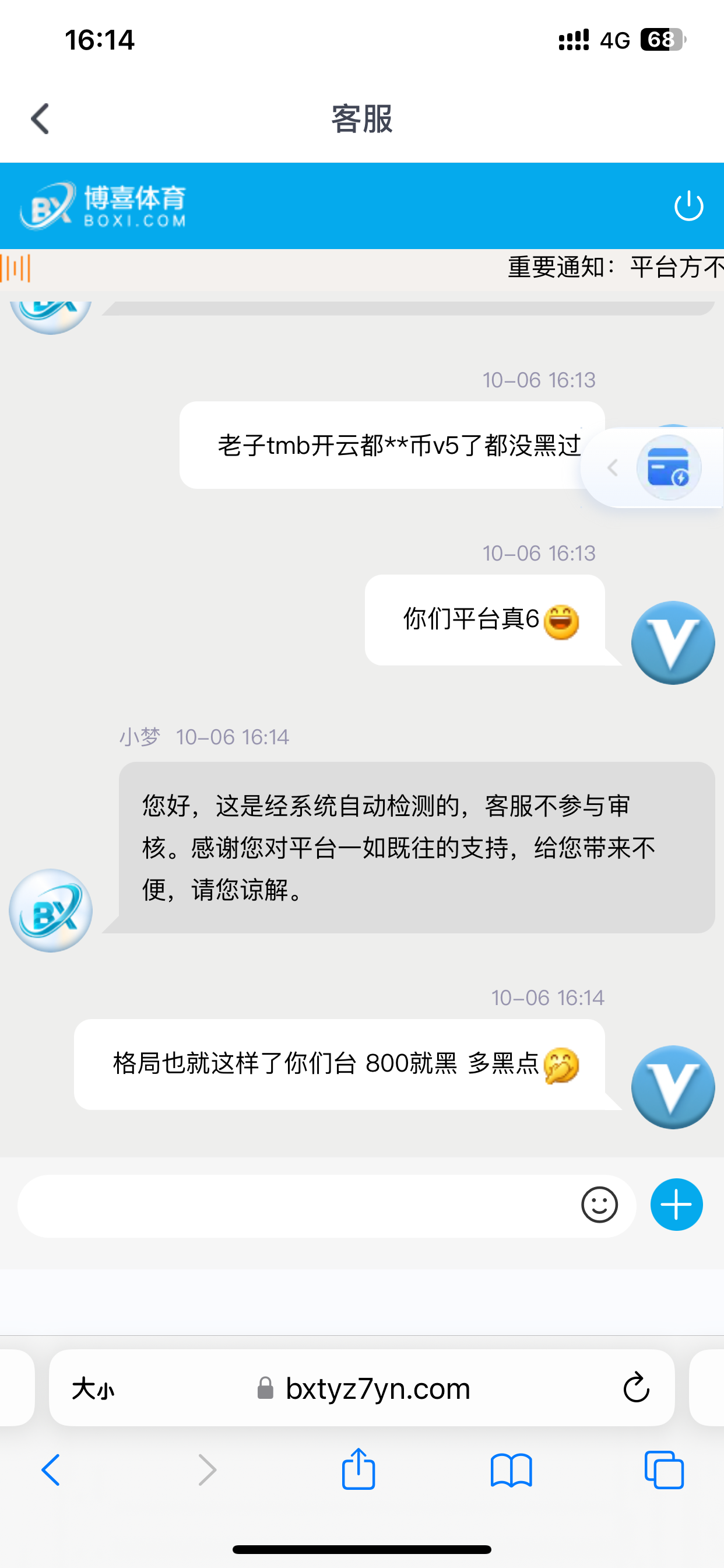The height and width of the screenshot is (1568, 724).
Task: Tap the reload button in the address bar
Action: pyautogui.click(x=637, y=1388)
